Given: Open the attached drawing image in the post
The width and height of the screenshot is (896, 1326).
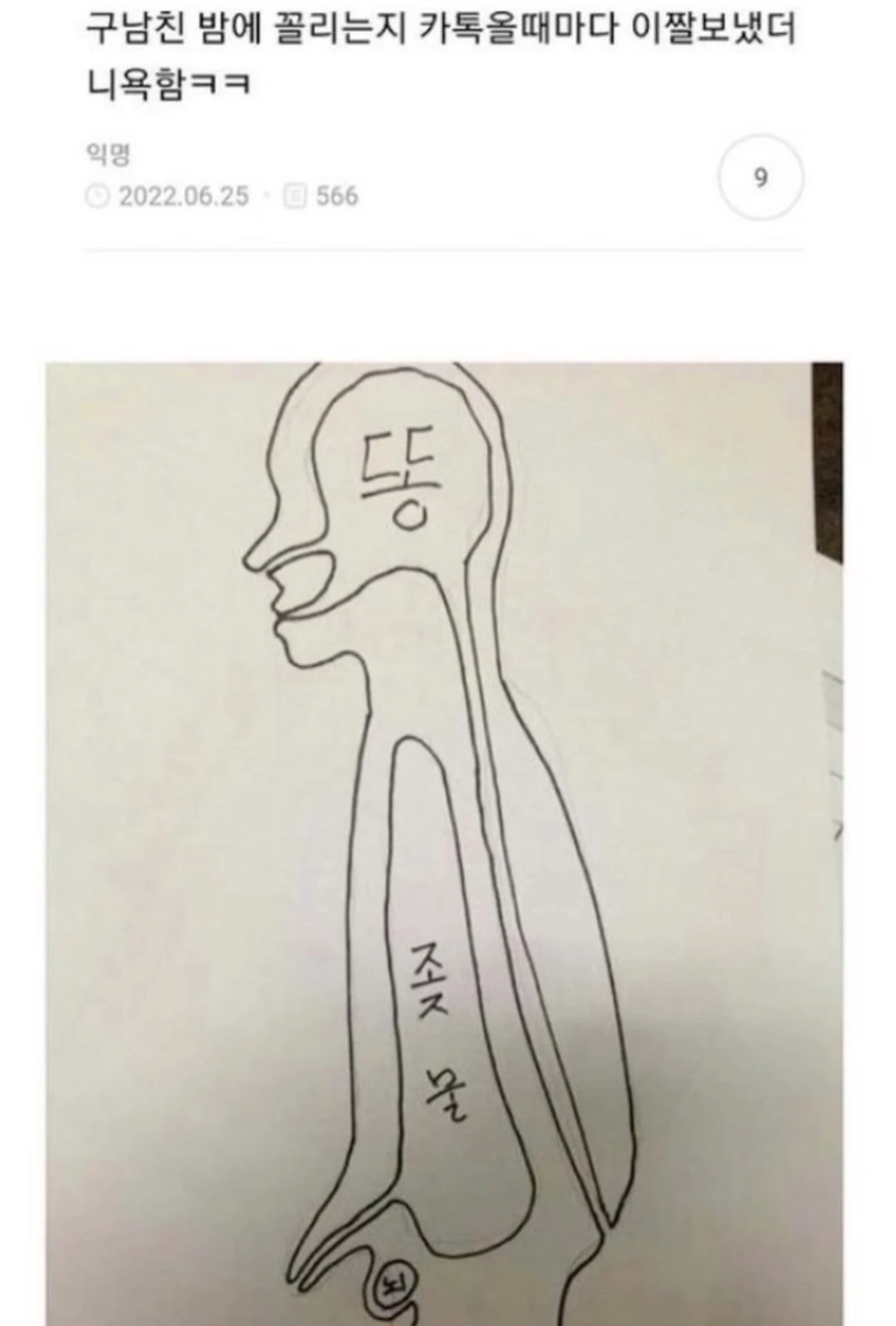Looking at the screenshot, I should (444, 842).
